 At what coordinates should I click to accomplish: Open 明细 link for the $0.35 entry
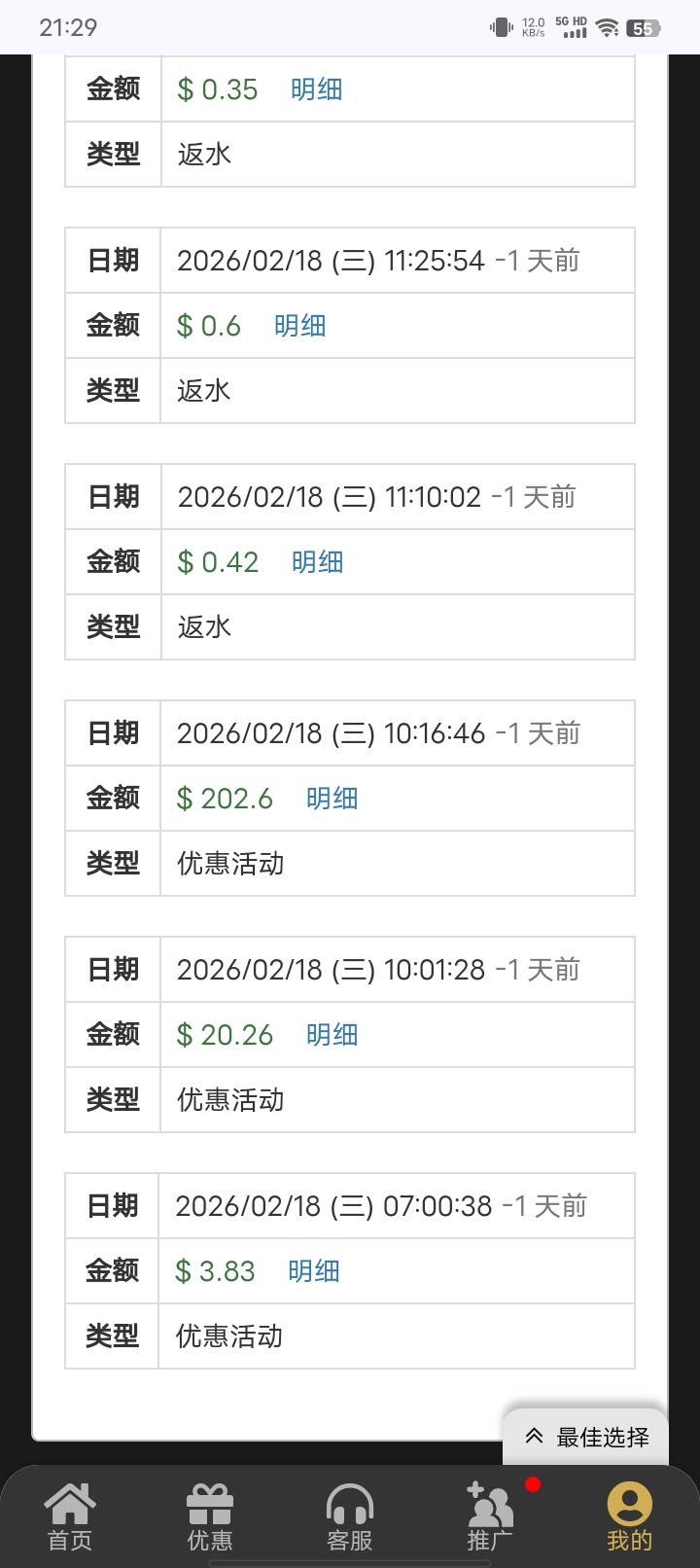pyautogui.click(x=316, y=89)
